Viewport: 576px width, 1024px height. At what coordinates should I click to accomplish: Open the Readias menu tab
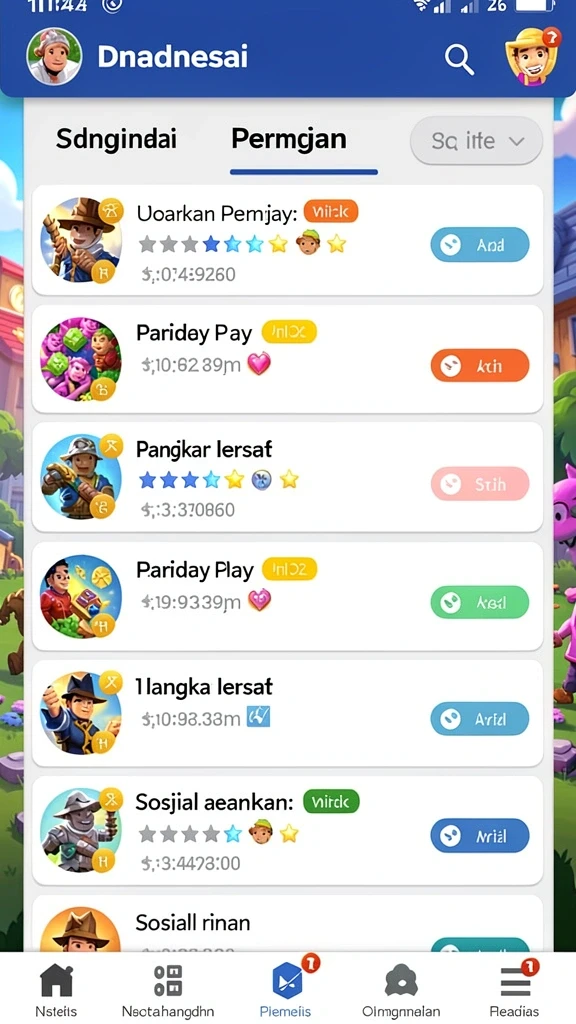pyautogui.click(x=516, y=991)
